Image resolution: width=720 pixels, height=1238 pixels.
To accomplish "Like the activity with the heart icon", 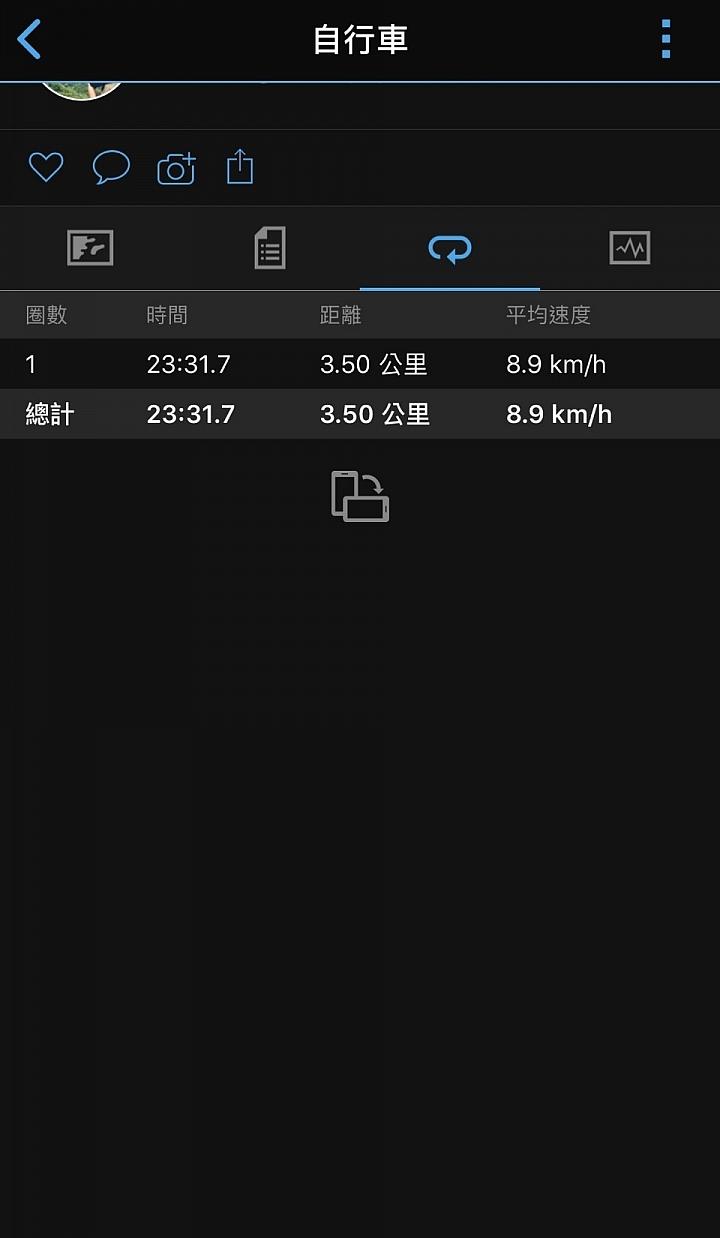I will [x=45, y=166].
